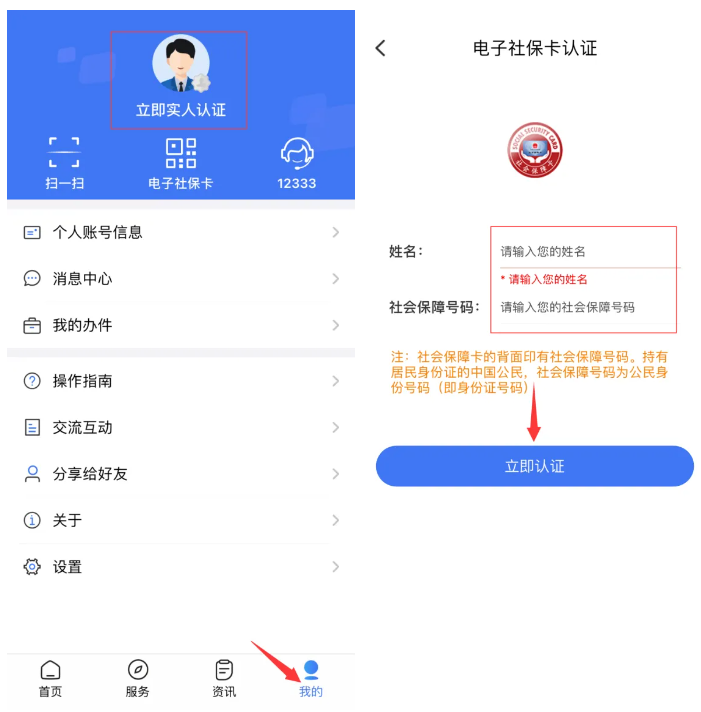This screenshot has width=701, height=712.
Task: Open the 12333 hotline service
Action: point(297,164)
